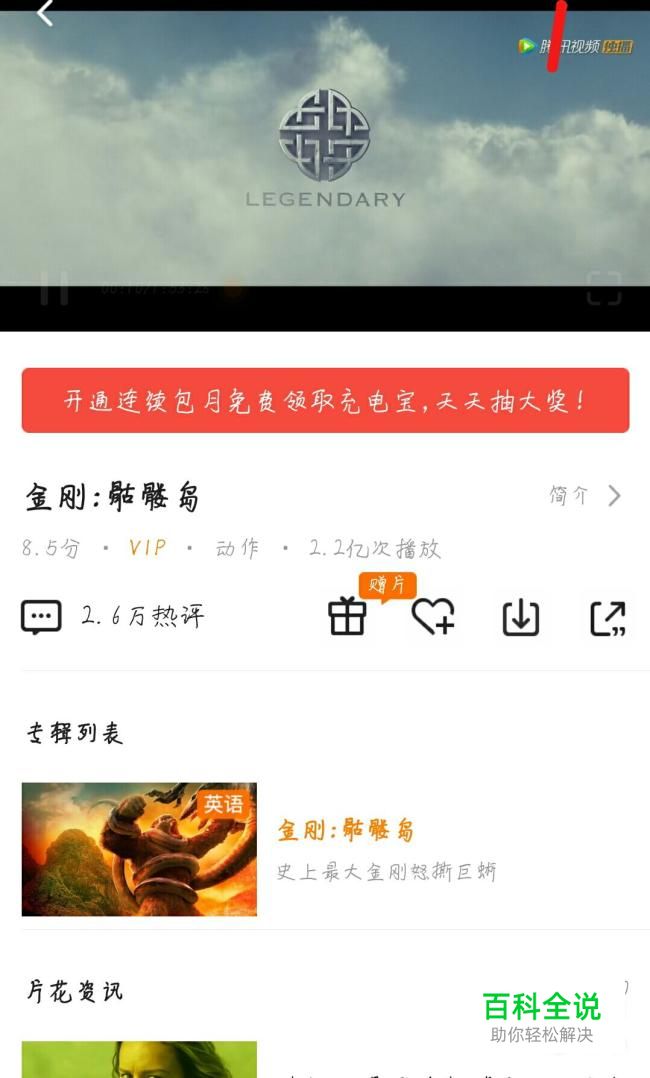Add the movie to favorites with the heart icon

pos(433,617)
